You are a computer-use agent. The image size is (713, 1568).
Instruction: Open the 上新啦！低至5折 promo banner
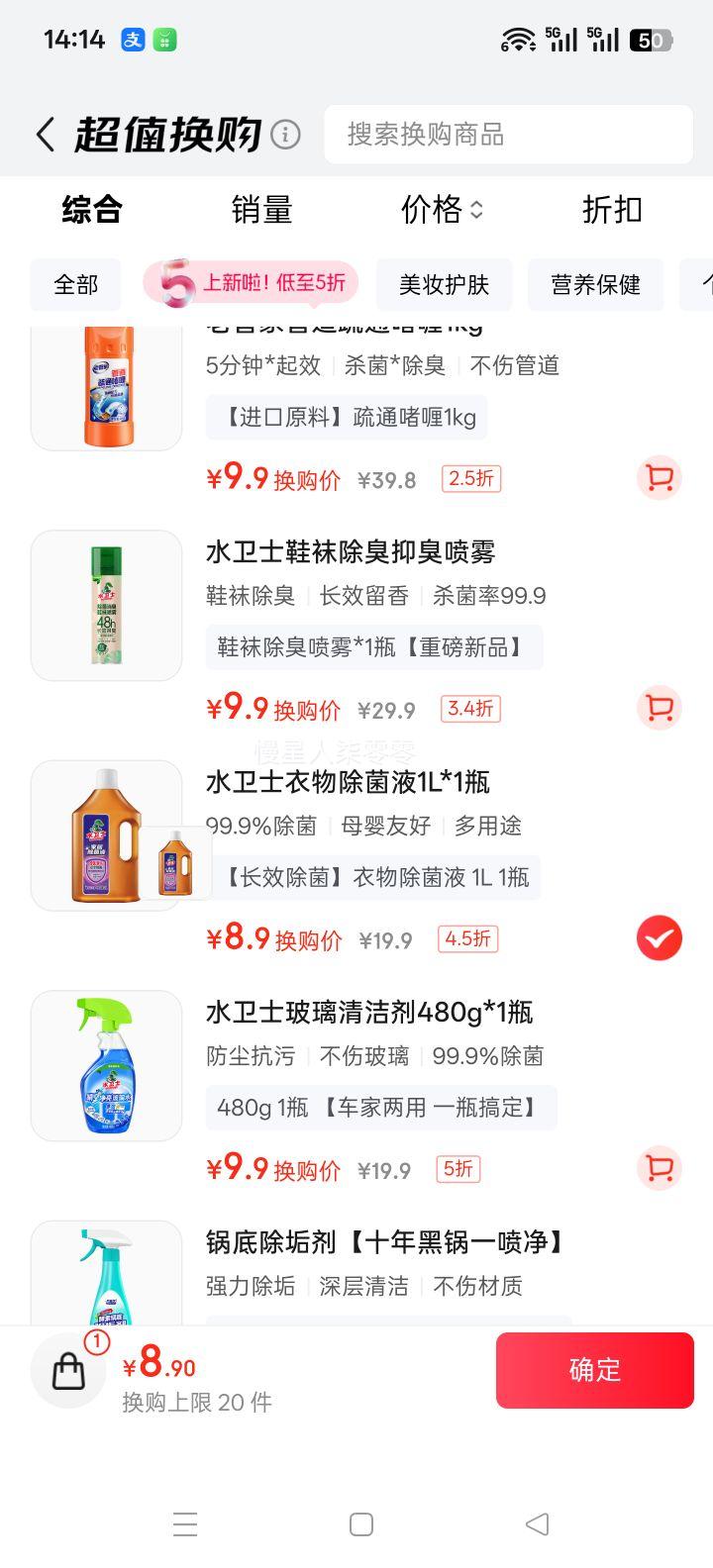(250, 284)
